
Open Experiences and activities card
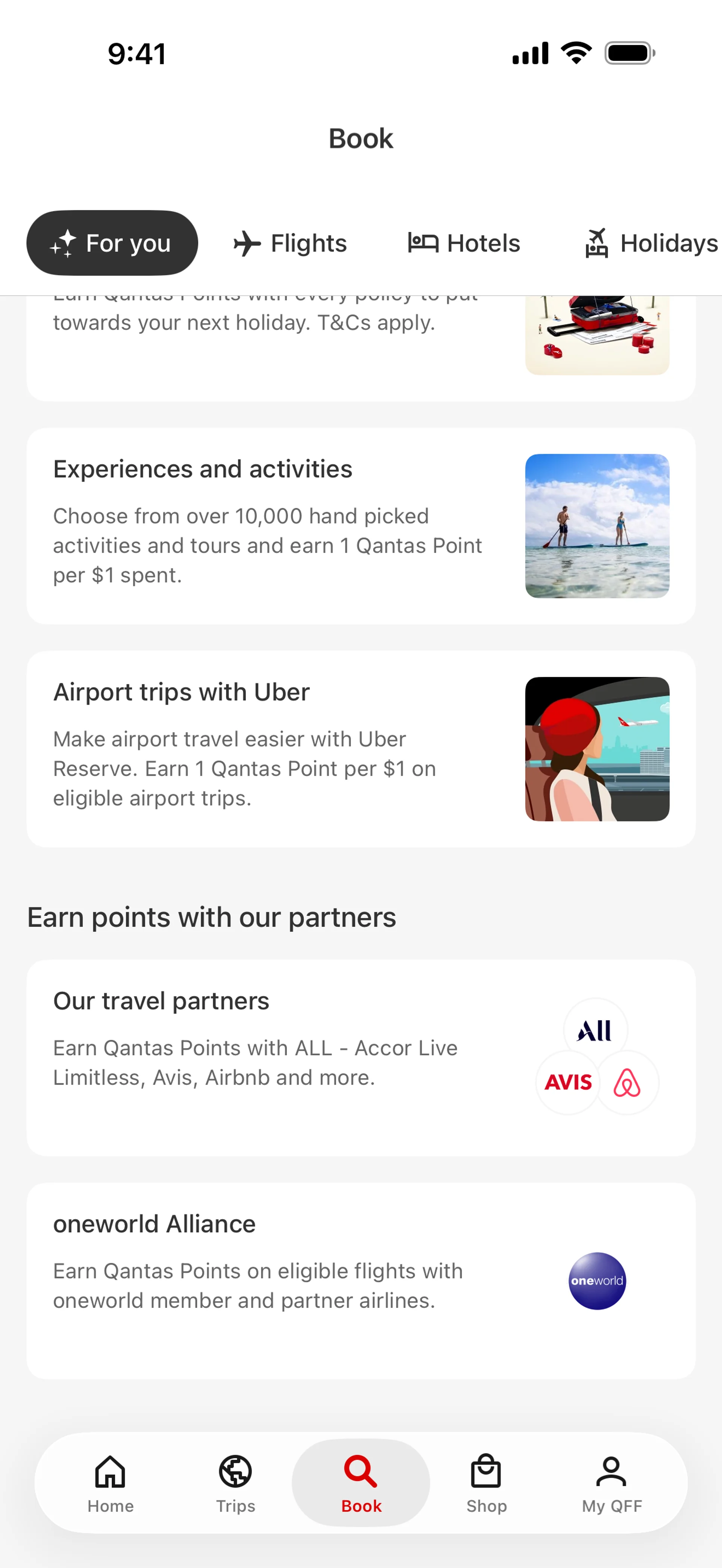tap(360, 526)
